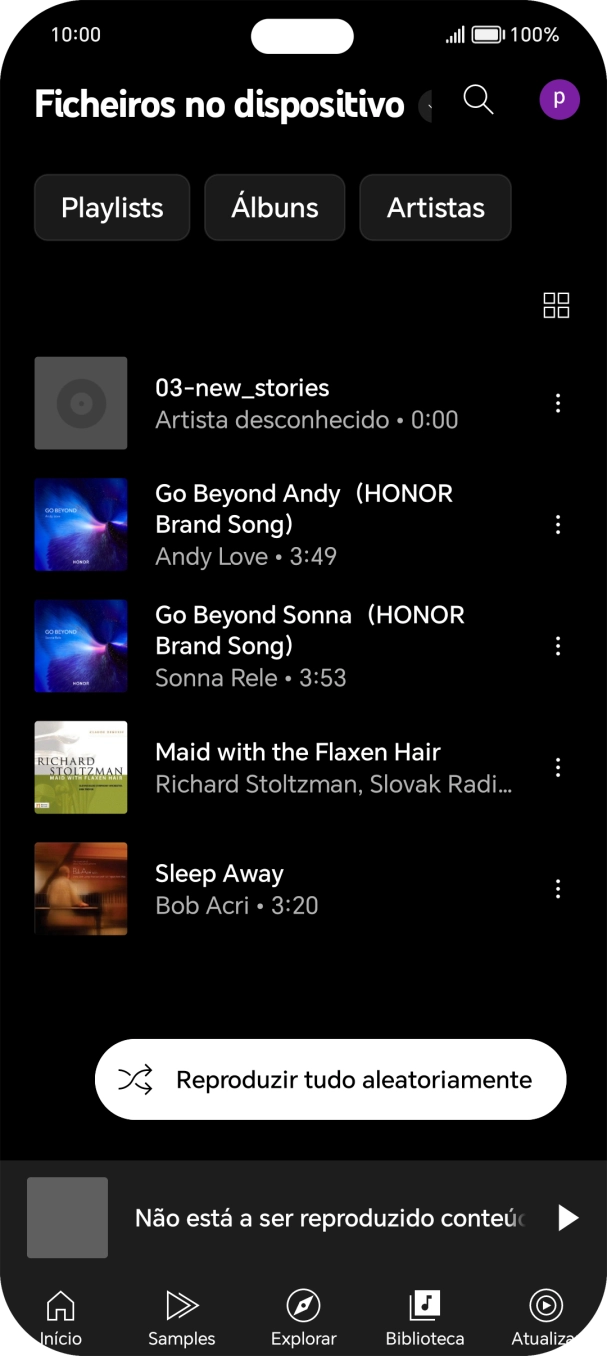This screenshot has width=607, height=1356.
Task: Go to the Início tab
Action: pyautogui.click(x=61, y=1317)
